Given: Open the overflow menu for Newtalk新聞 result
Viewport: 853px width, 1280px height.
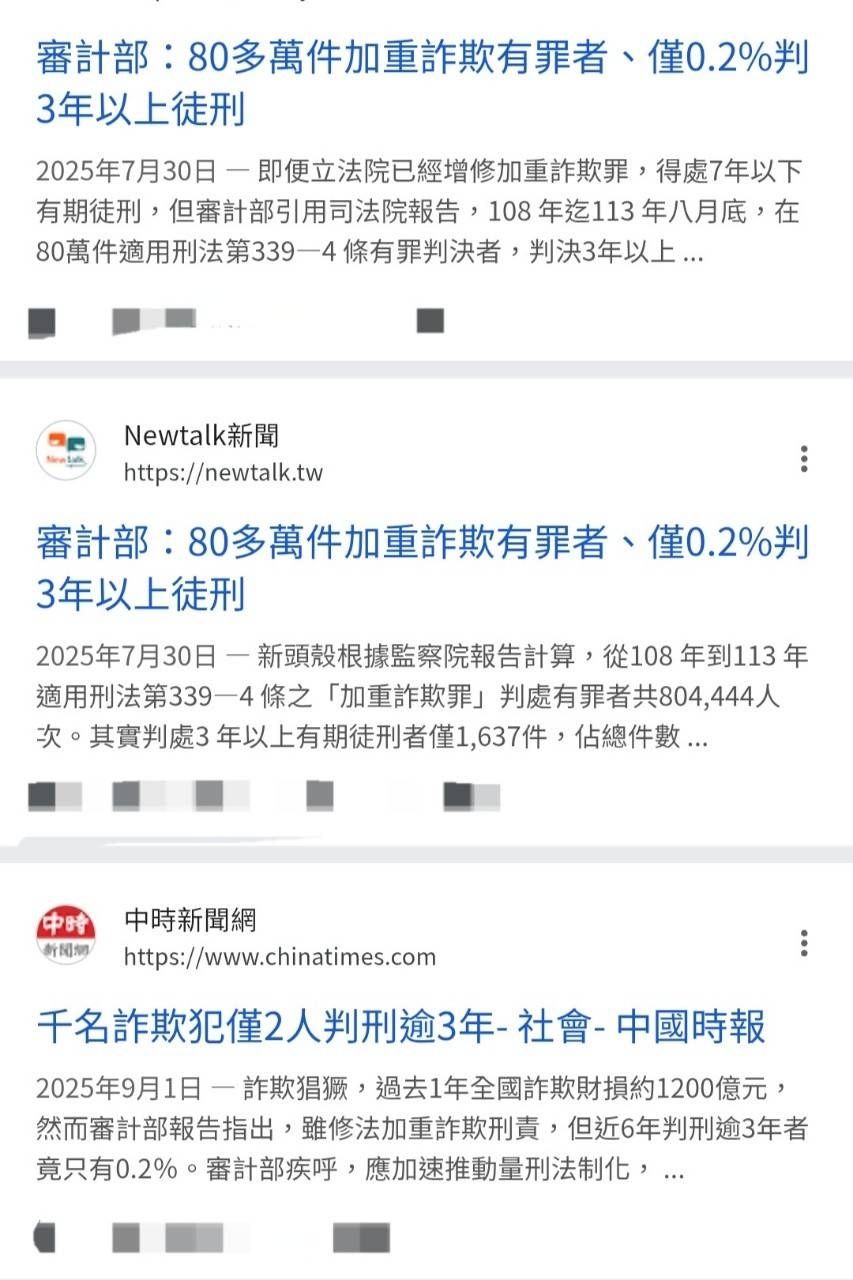Looking at the screenshot, I should [x=804, y=459].
